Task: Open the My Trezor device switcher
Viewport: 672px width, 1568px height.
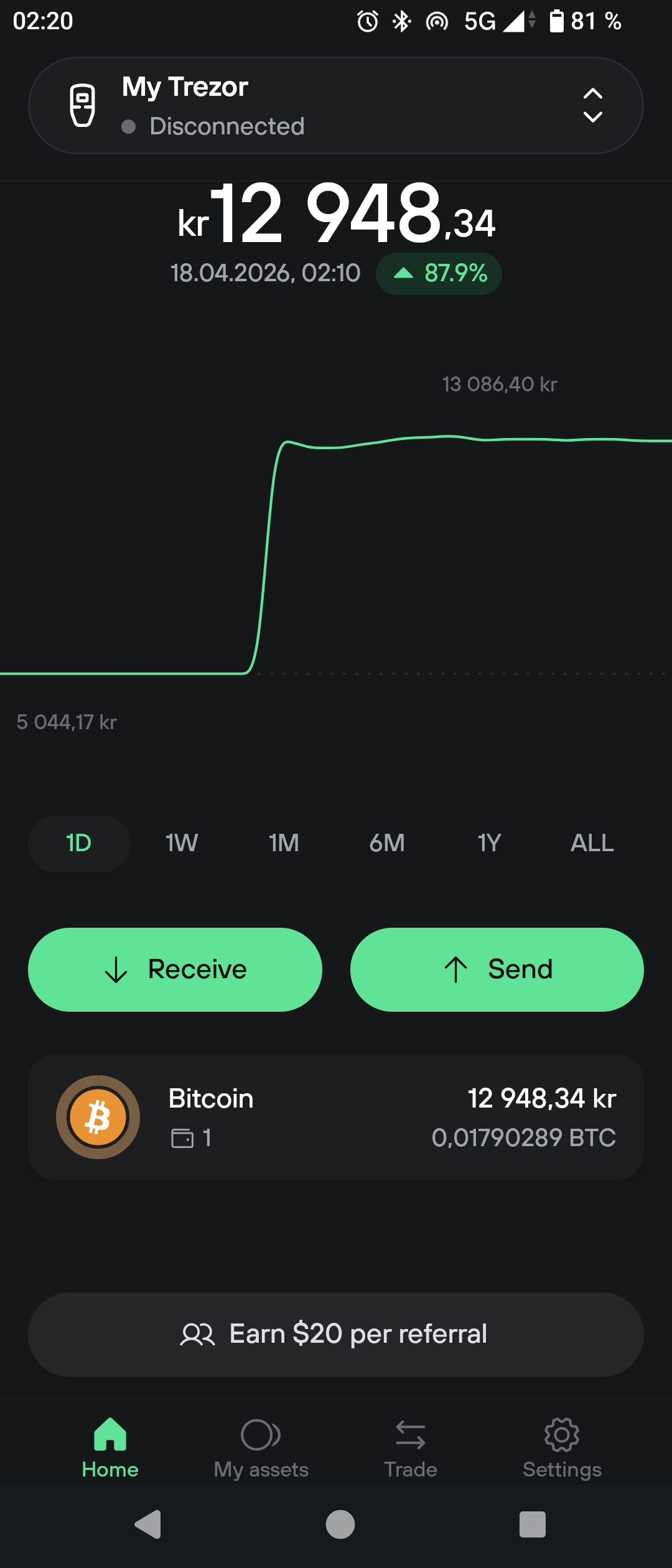Action: coord(336,106)
